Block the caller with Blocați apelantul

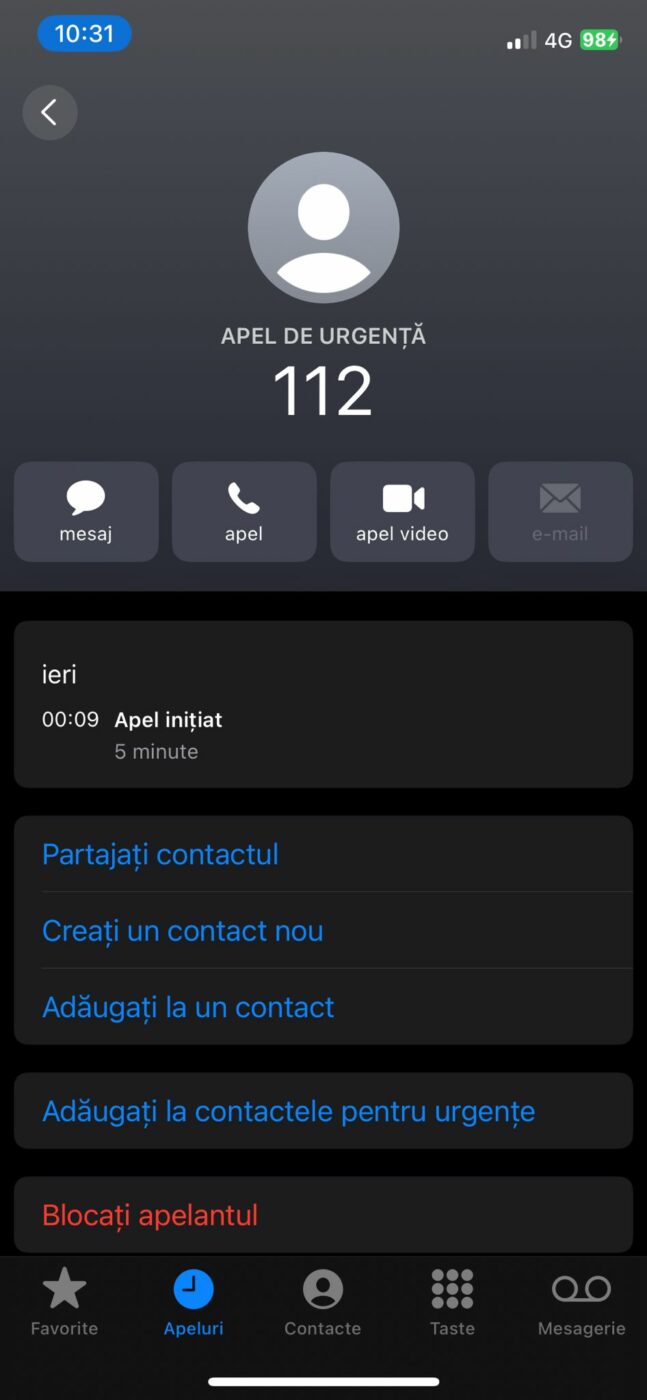(150, 1215)
